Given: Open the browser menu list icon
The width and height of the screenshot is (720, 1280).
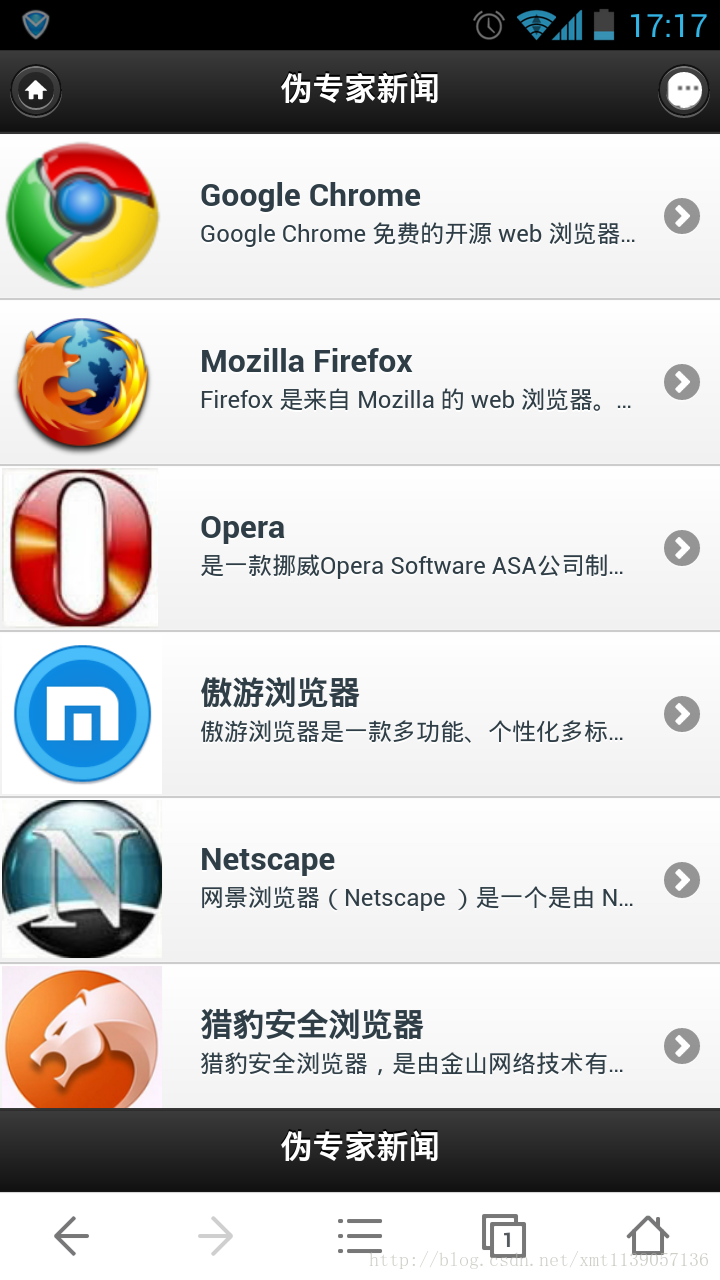Looking at the screenshot, I should tap(360, 1236).
